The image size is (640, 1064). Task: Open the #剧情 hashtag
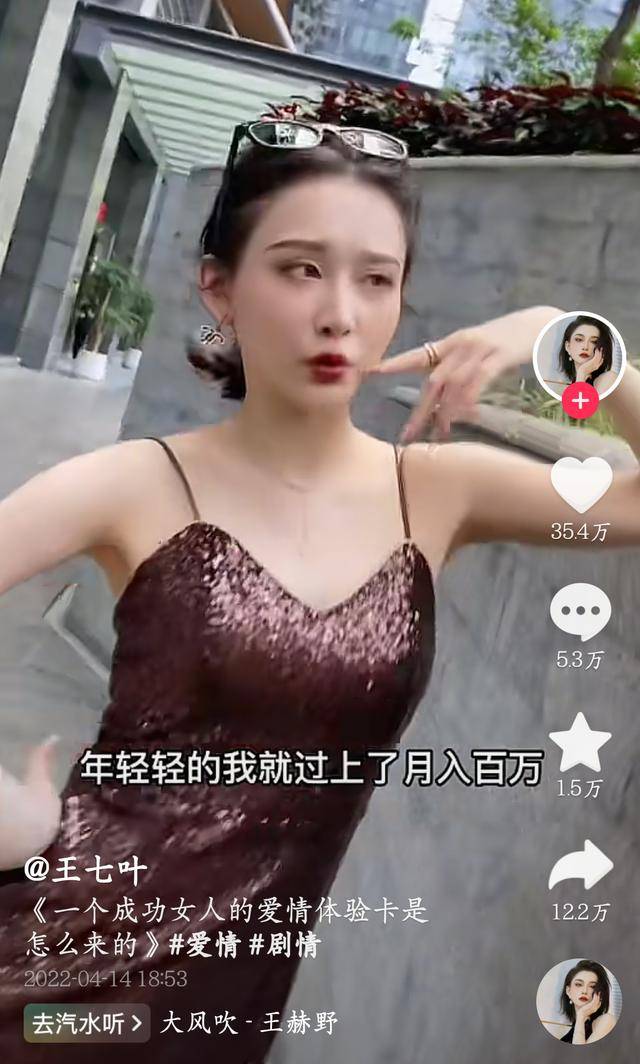[285, 945]
